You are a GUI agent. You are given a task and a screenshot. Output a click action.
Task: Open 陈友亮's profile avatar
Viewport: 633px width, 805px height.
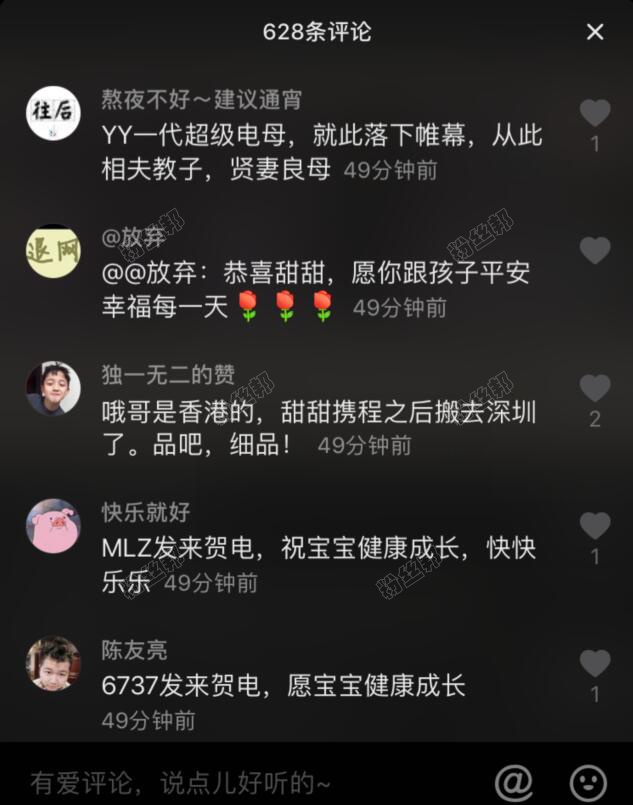(53, 663)
